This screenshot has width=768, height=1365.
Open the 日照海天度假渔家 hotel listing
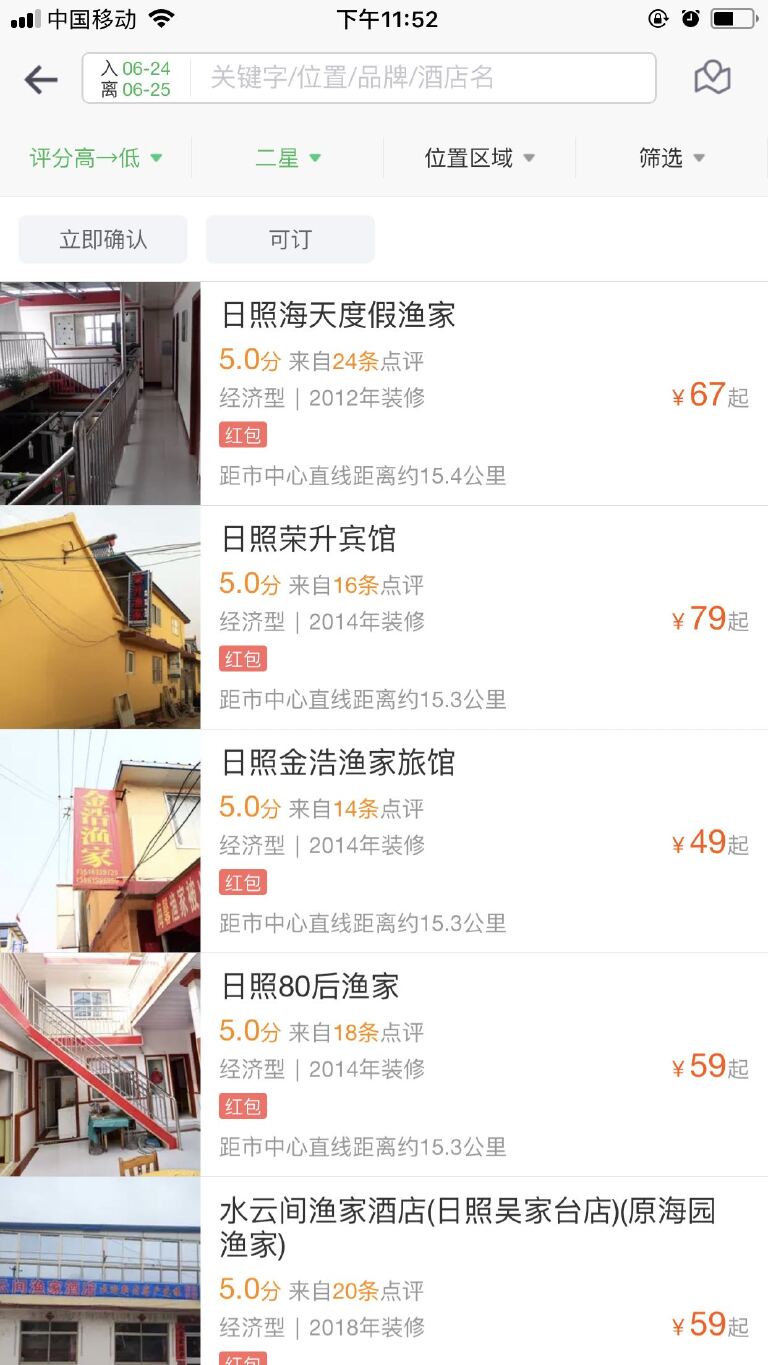384,394
